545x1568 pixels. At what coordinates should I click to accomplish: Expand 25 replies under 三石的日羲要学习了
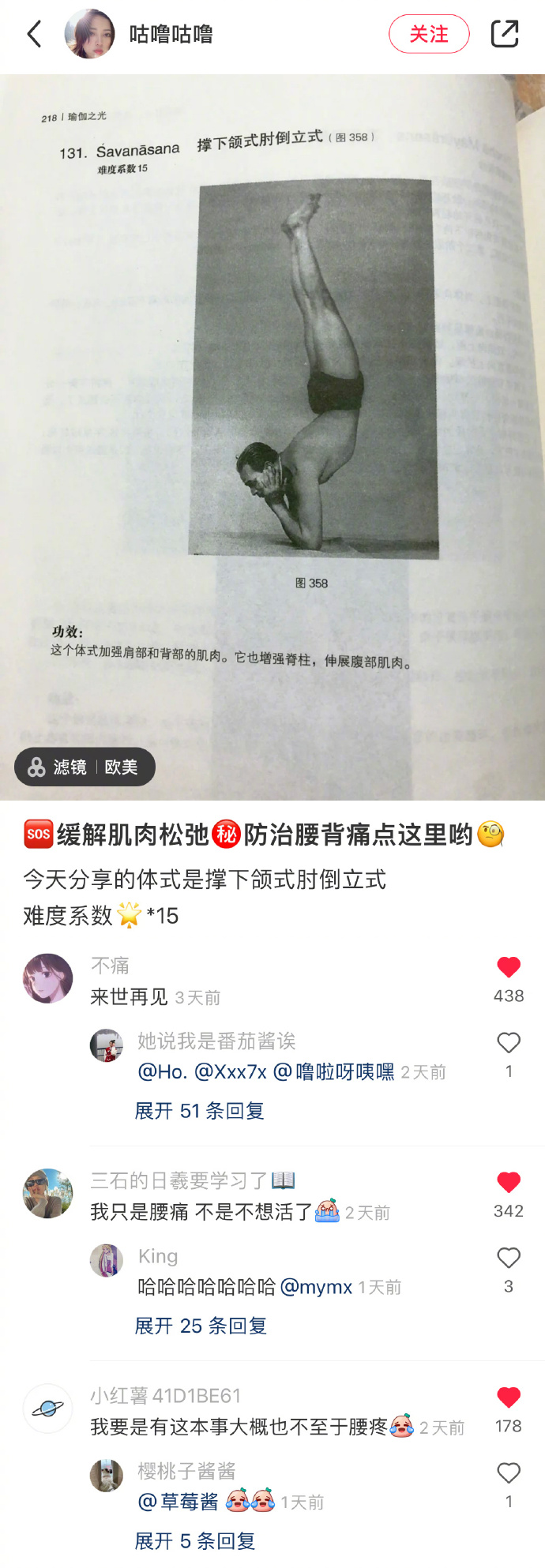click(x=201, y=1326)
